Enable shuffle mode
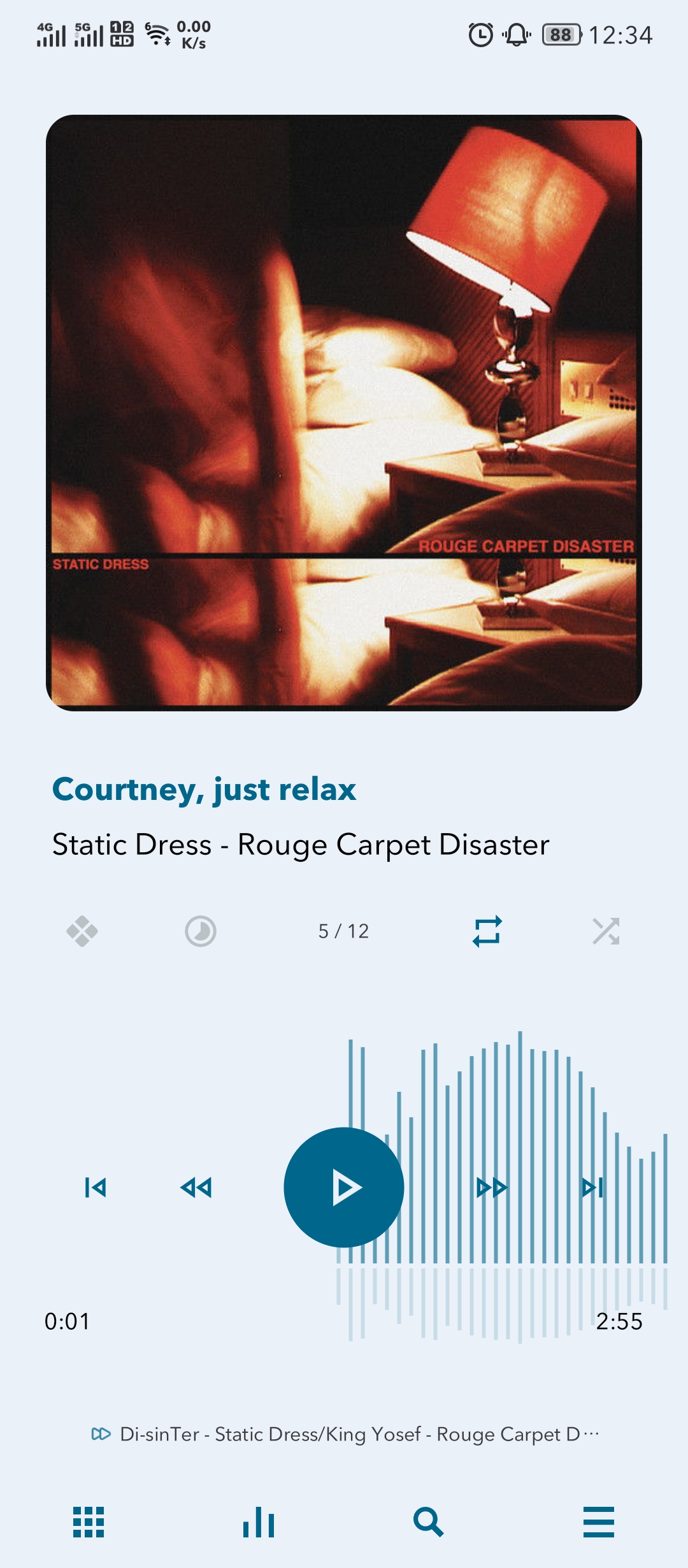688x1568 pixels. click(605, 931)
